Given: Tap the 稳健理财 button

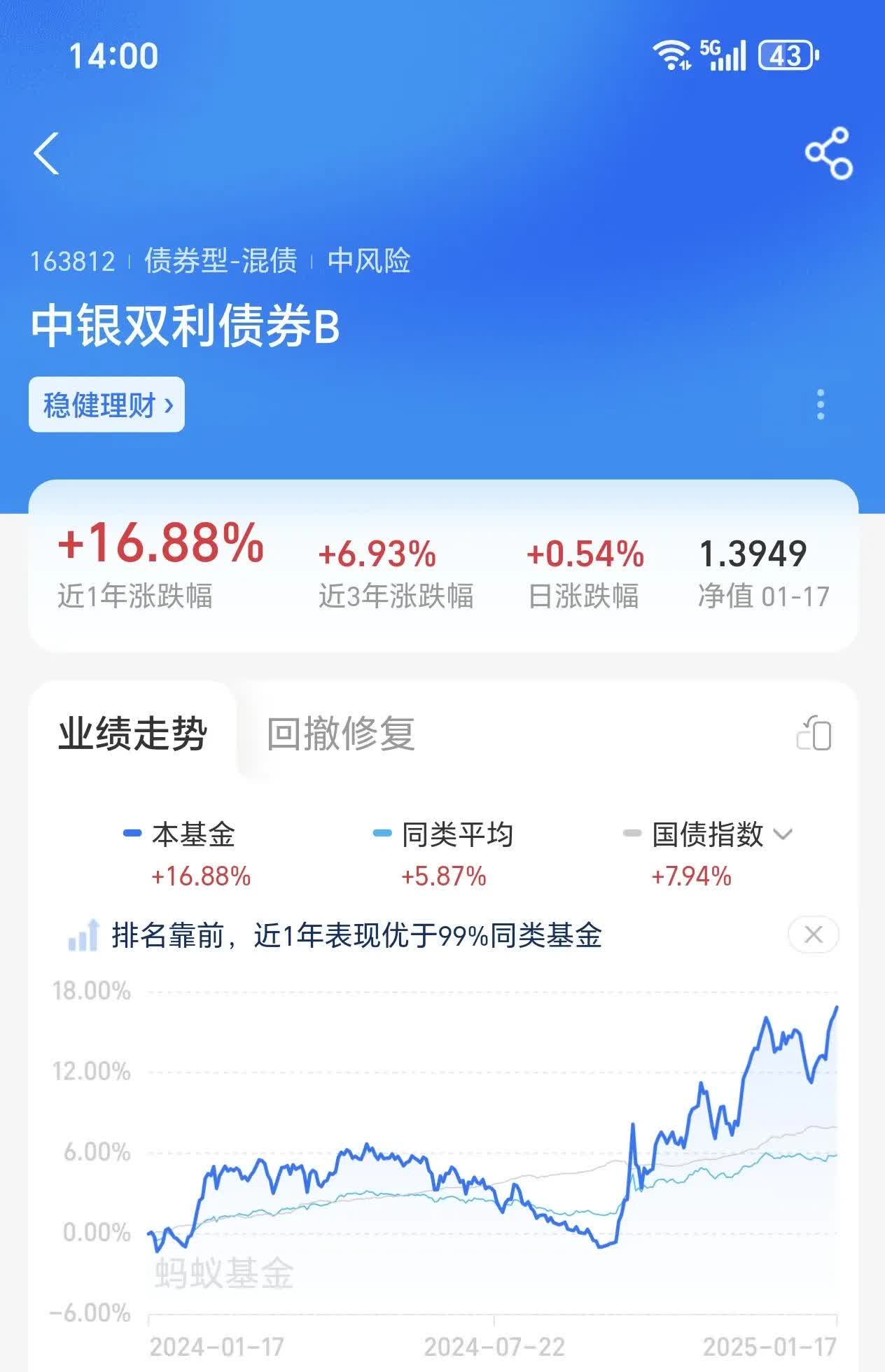Looking at the screenshot, I should [105, 404].
